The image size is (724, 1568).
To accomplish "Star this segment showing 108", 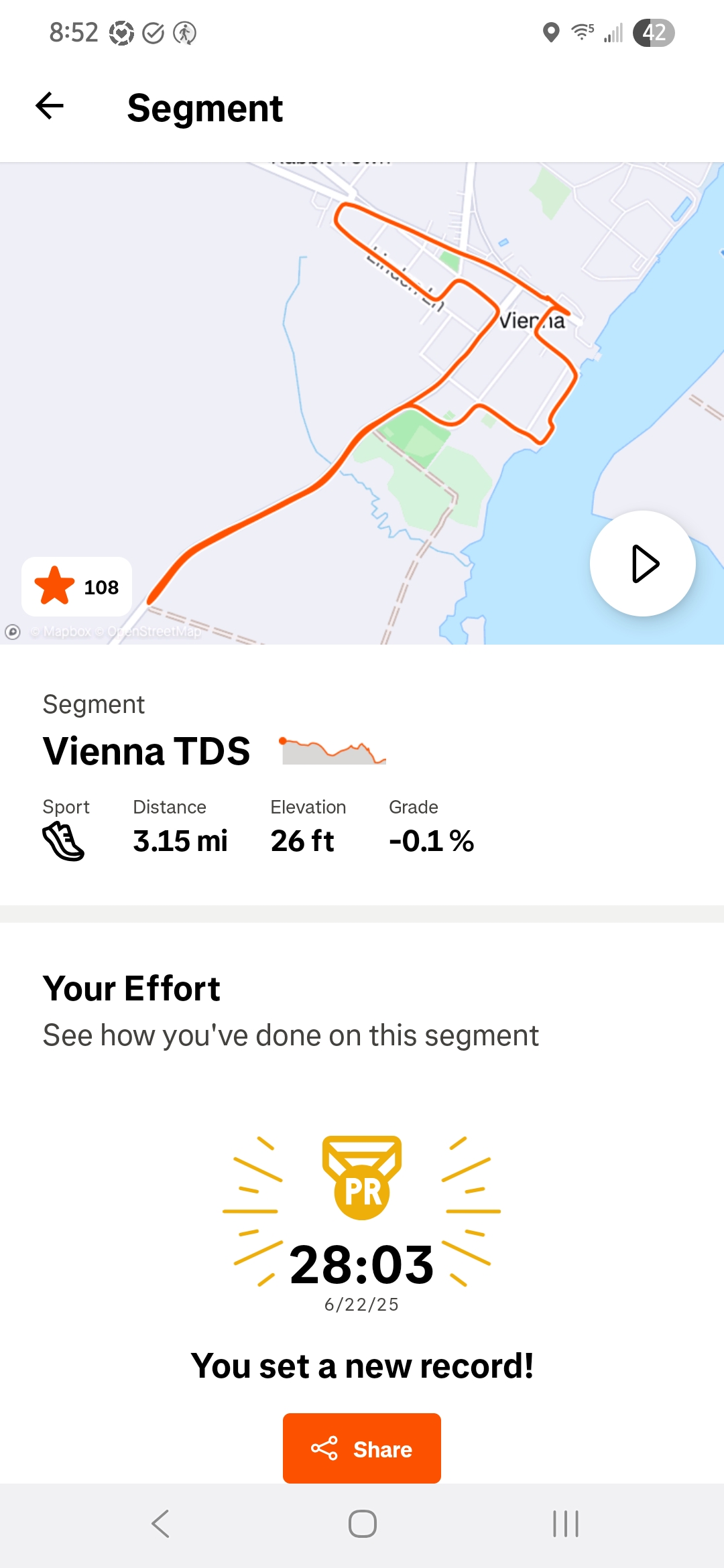I will pyautogui.click(x=76, y=586).
